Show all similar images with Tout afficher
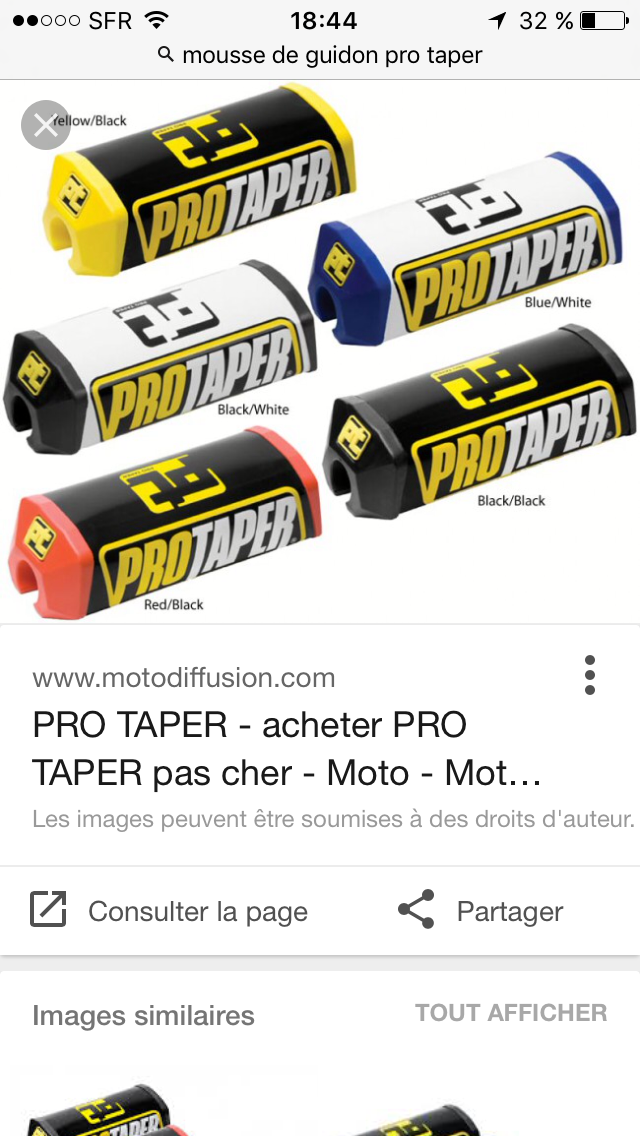640x1136 pixels. pyautogui.click(x=511, y=1013)
